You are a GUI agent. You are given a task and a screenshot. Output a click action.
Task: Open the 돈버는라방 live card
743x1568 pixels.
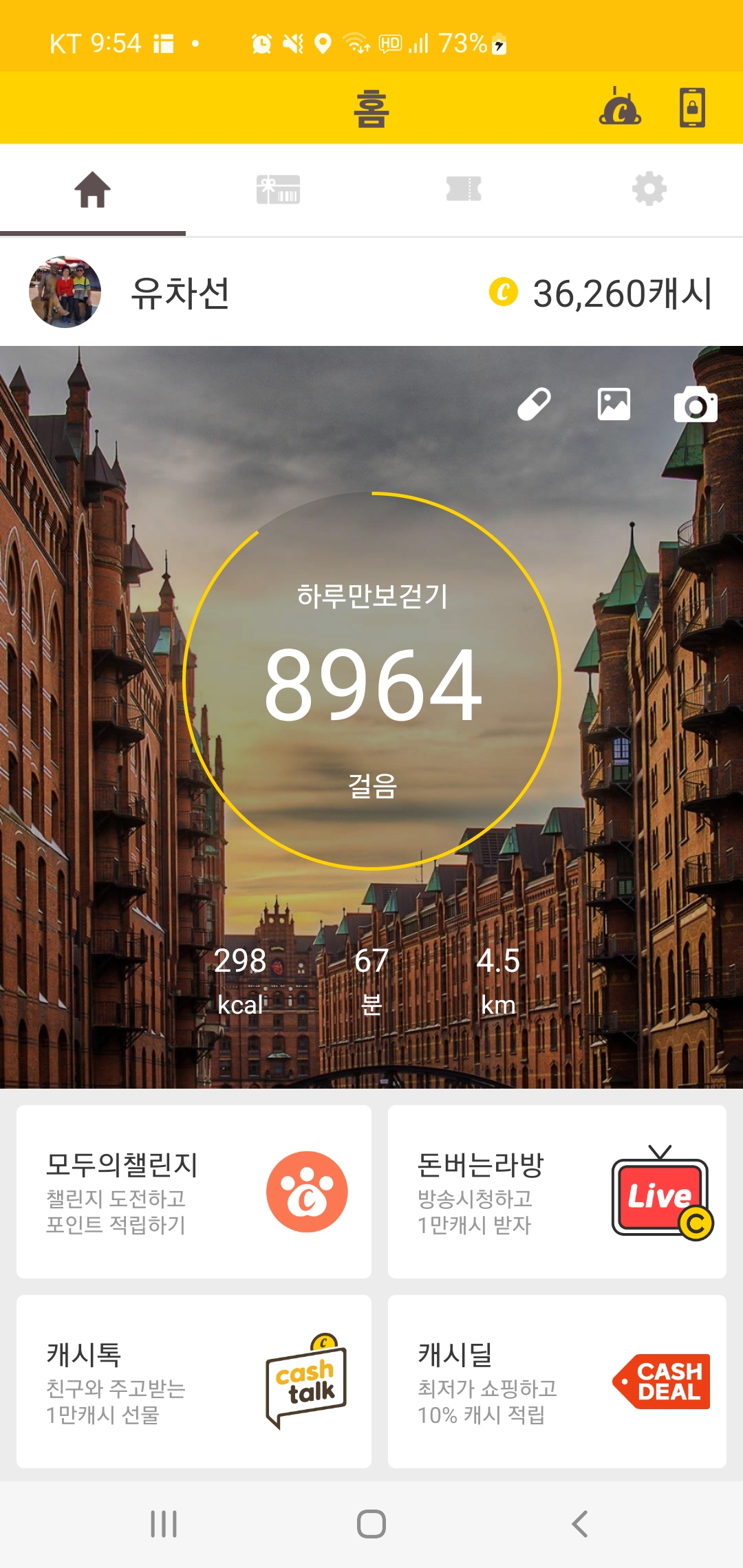tap(557, 1192)
